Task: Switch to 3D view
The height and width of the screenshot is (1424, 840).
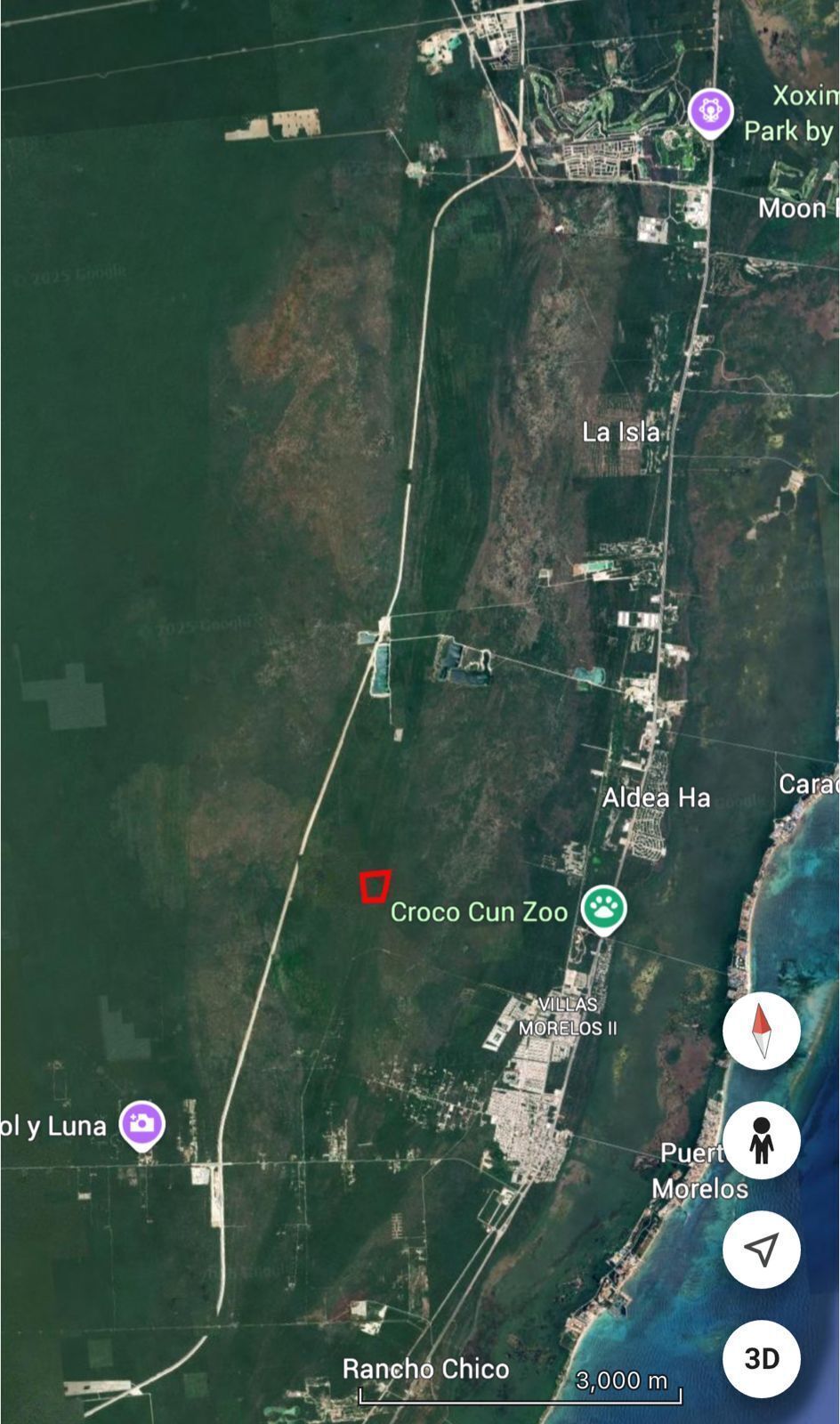Action: (x=761, y=1358)
